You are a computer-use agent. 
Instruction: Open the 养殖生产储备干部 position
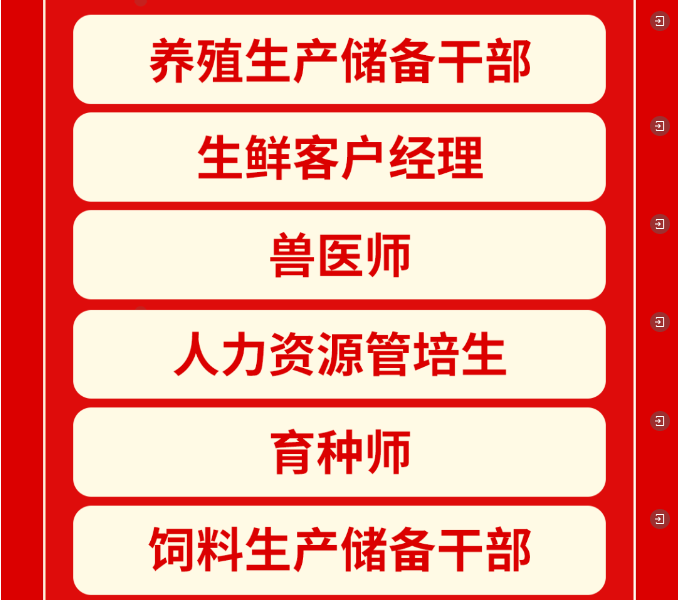coord(339,60)
